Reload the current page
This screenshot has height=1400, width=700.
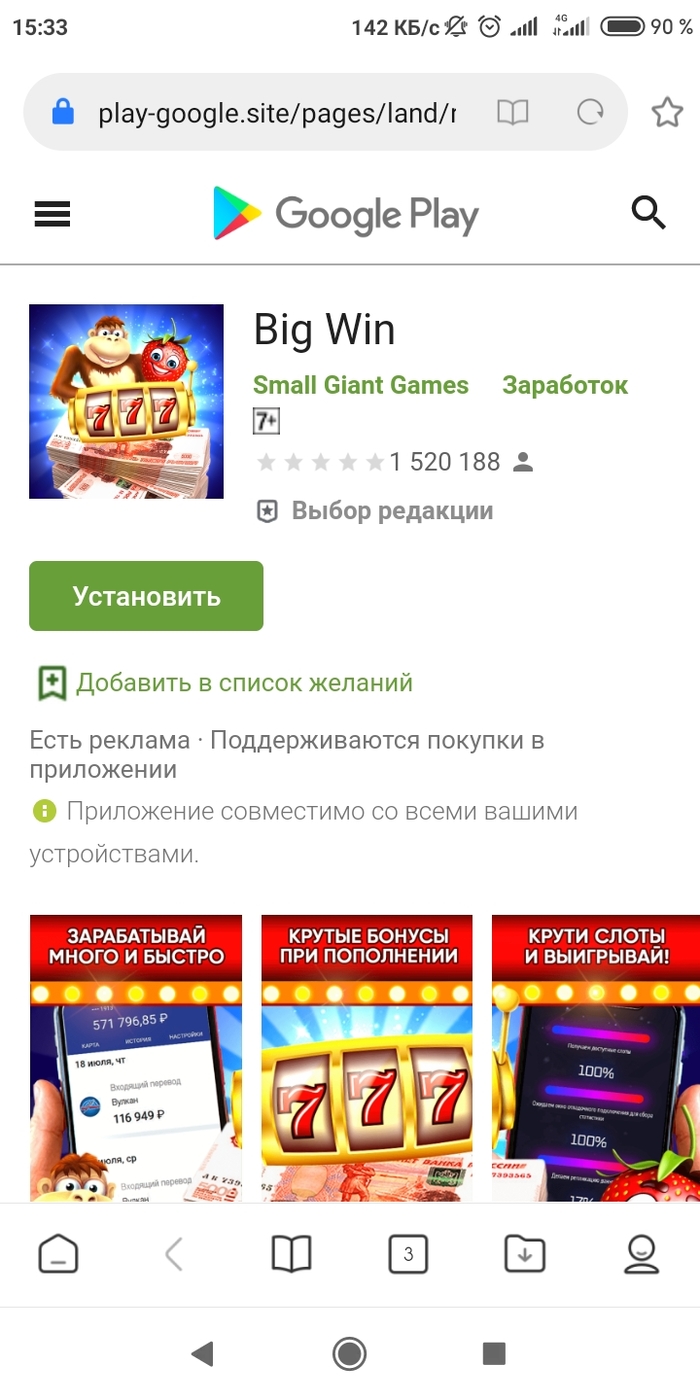(x=591, y=113)
